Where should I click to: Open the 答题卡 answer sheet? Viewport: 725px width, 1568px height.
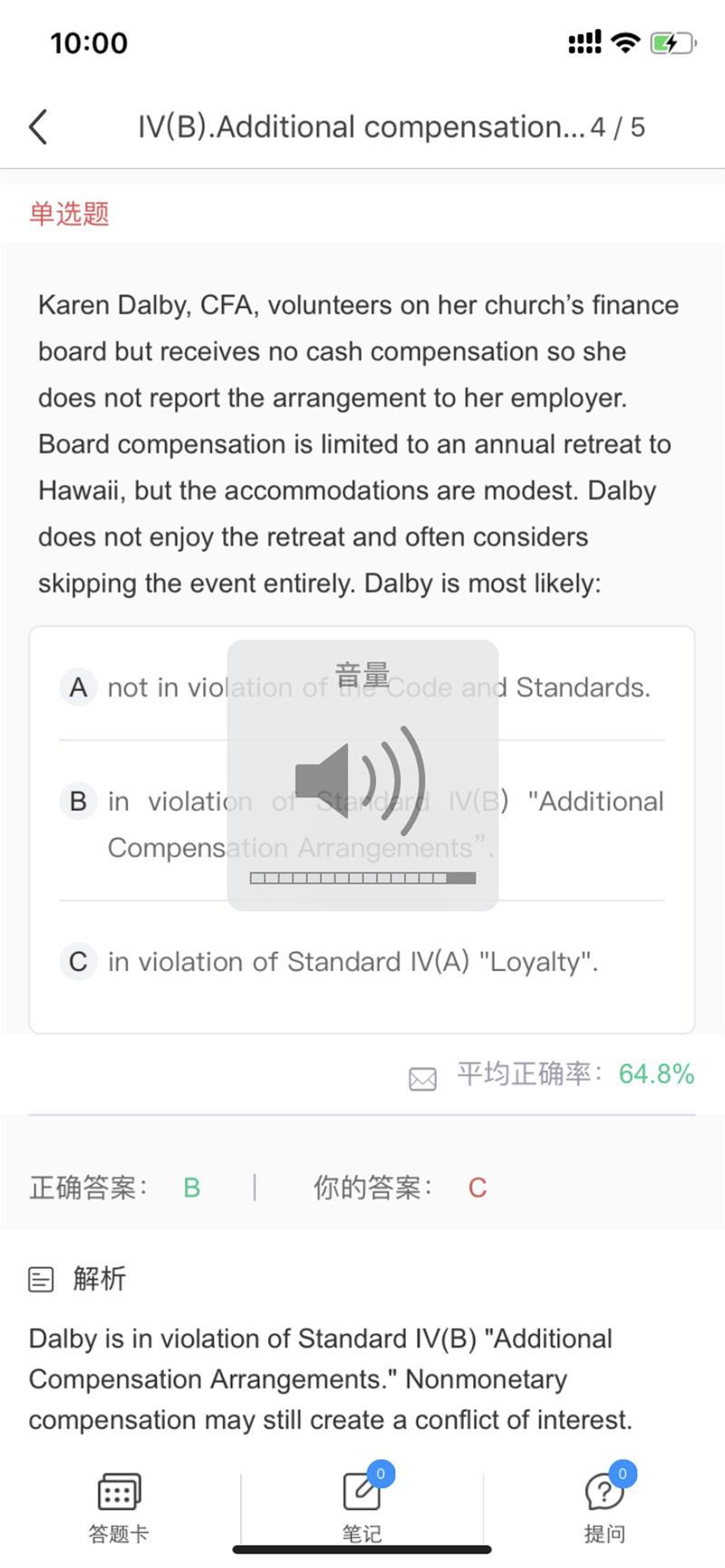(119, 1508)
